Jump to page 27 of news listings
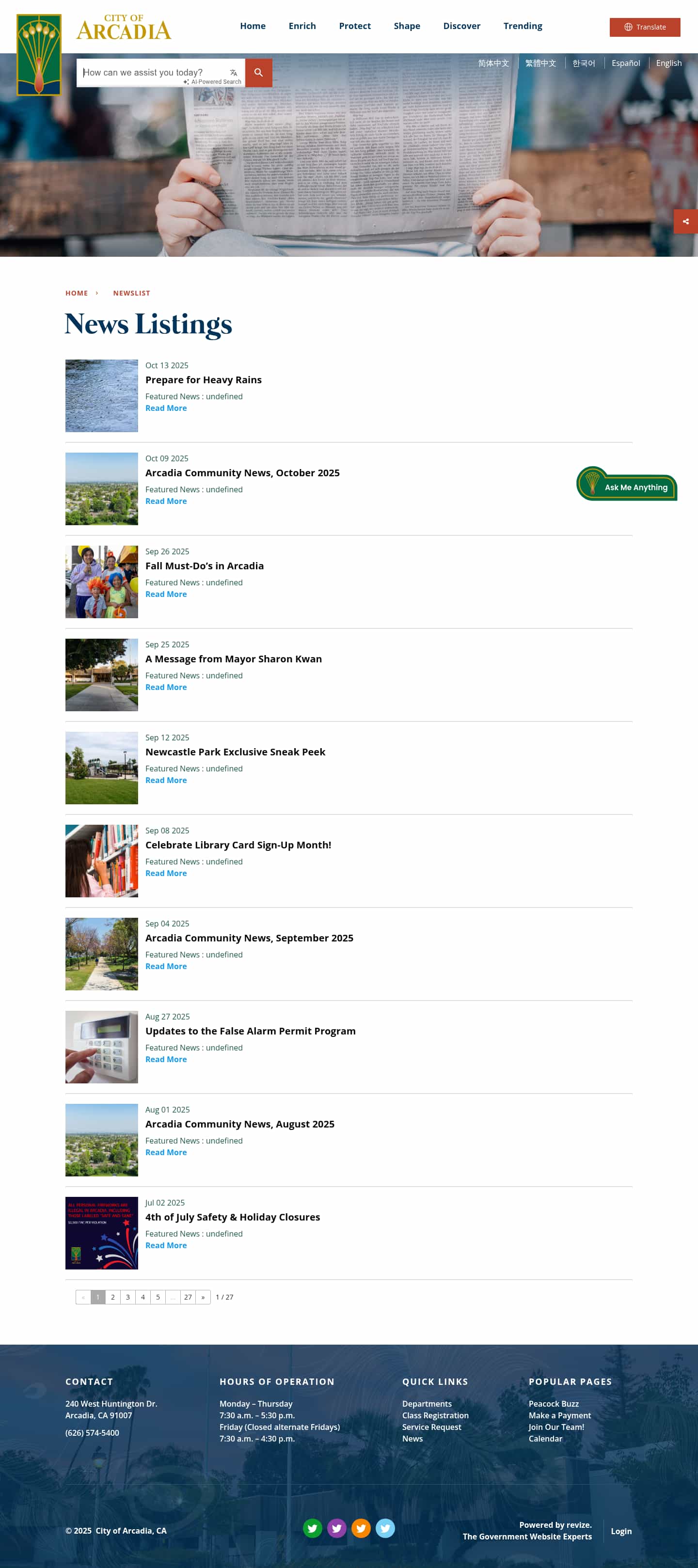This screenshot has height=1568, width=698. point(188,1297)
